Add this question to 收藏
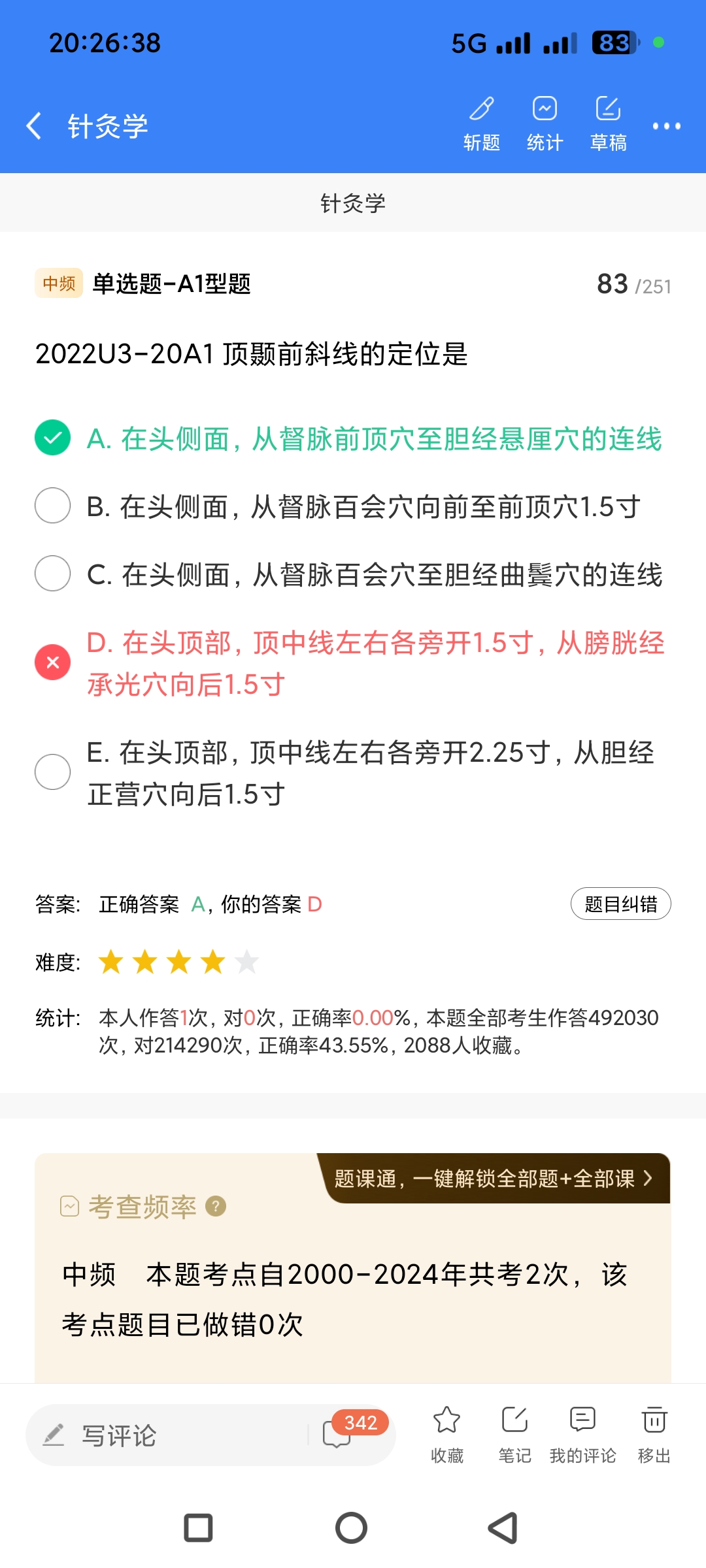Viewport: 706px width, 1568px height. 447,1433
